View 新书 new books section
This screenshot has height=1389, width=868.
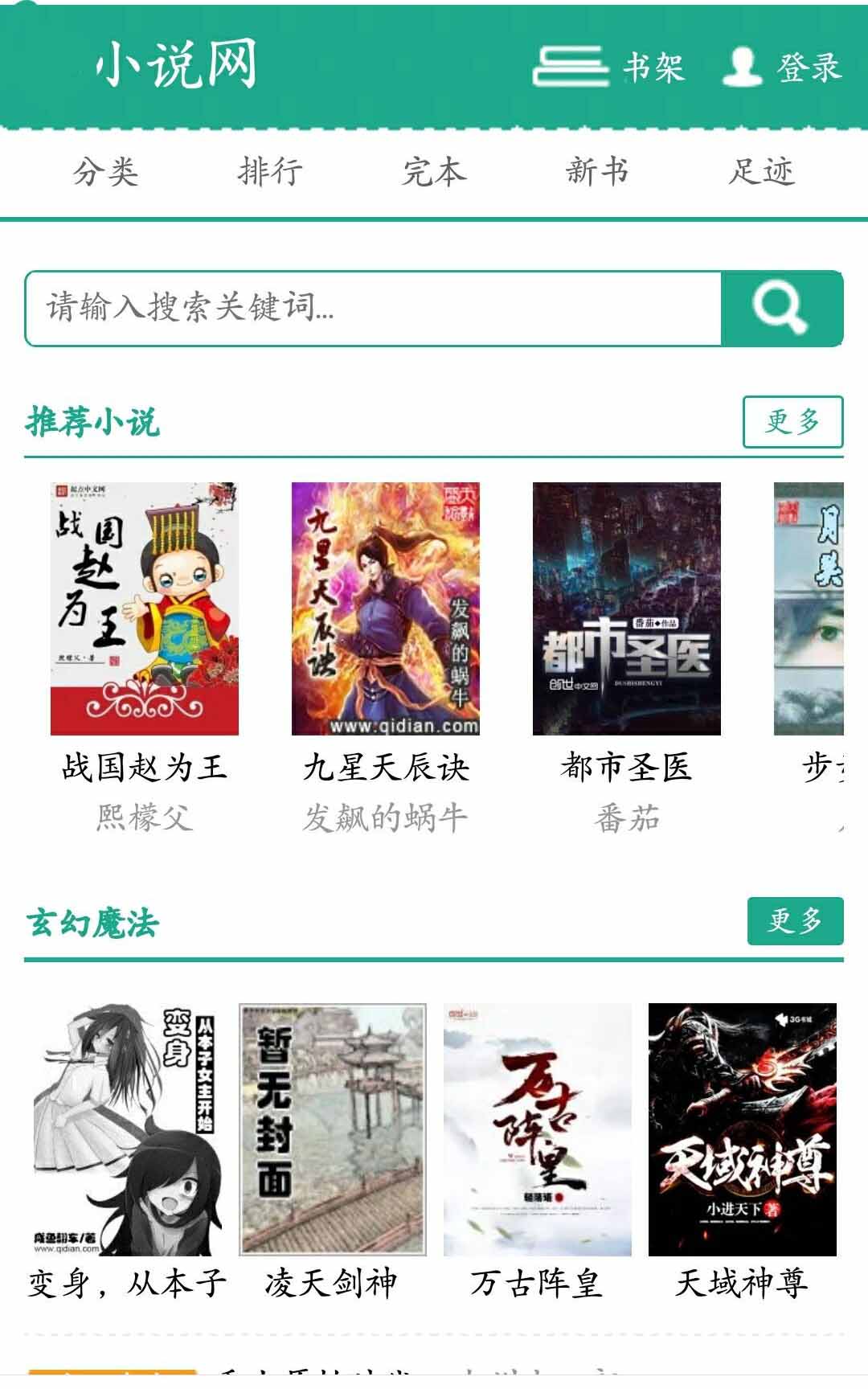[598, 171]
